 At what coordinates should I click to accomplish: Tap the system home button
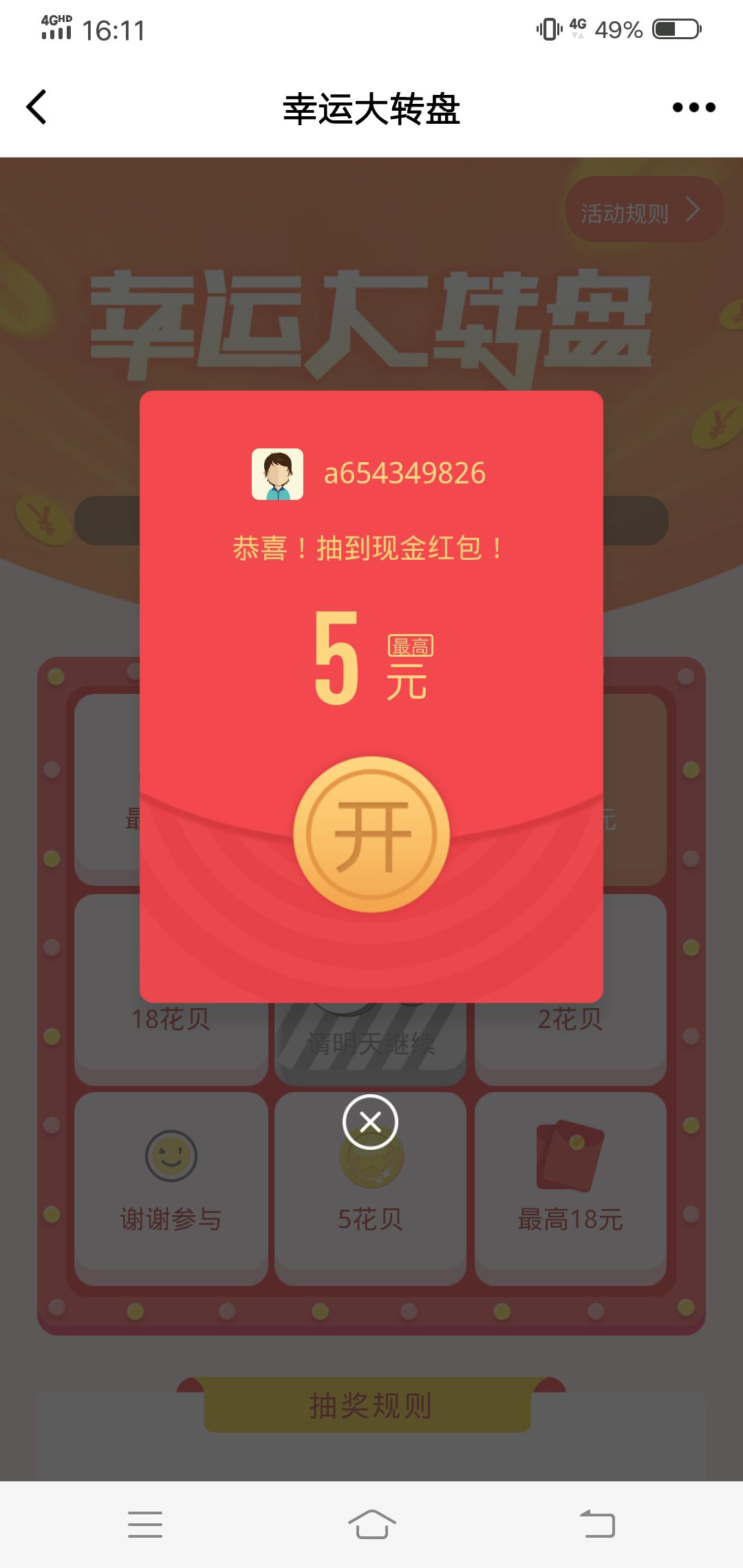371,1524
